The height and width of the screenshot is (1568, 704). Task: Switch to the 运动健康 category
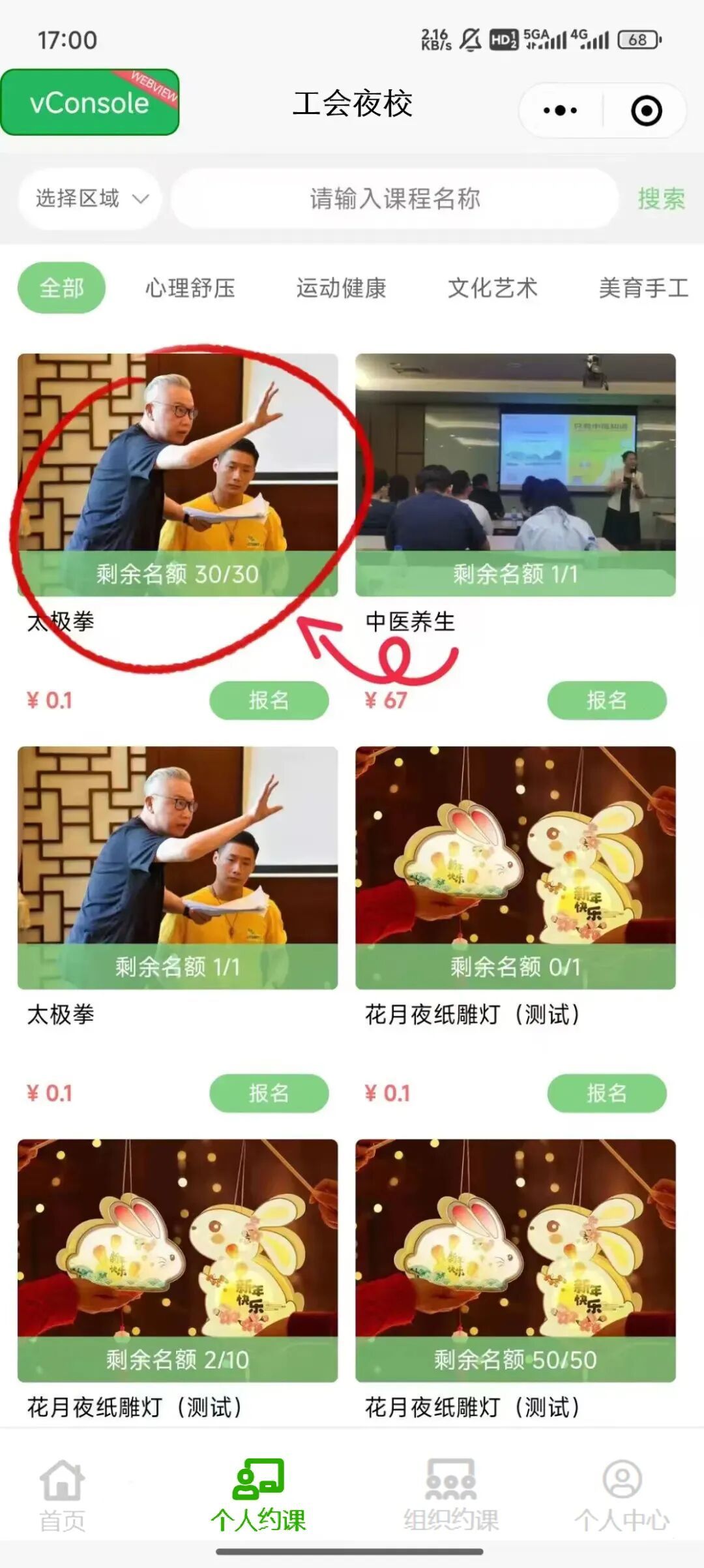(341, 288)
